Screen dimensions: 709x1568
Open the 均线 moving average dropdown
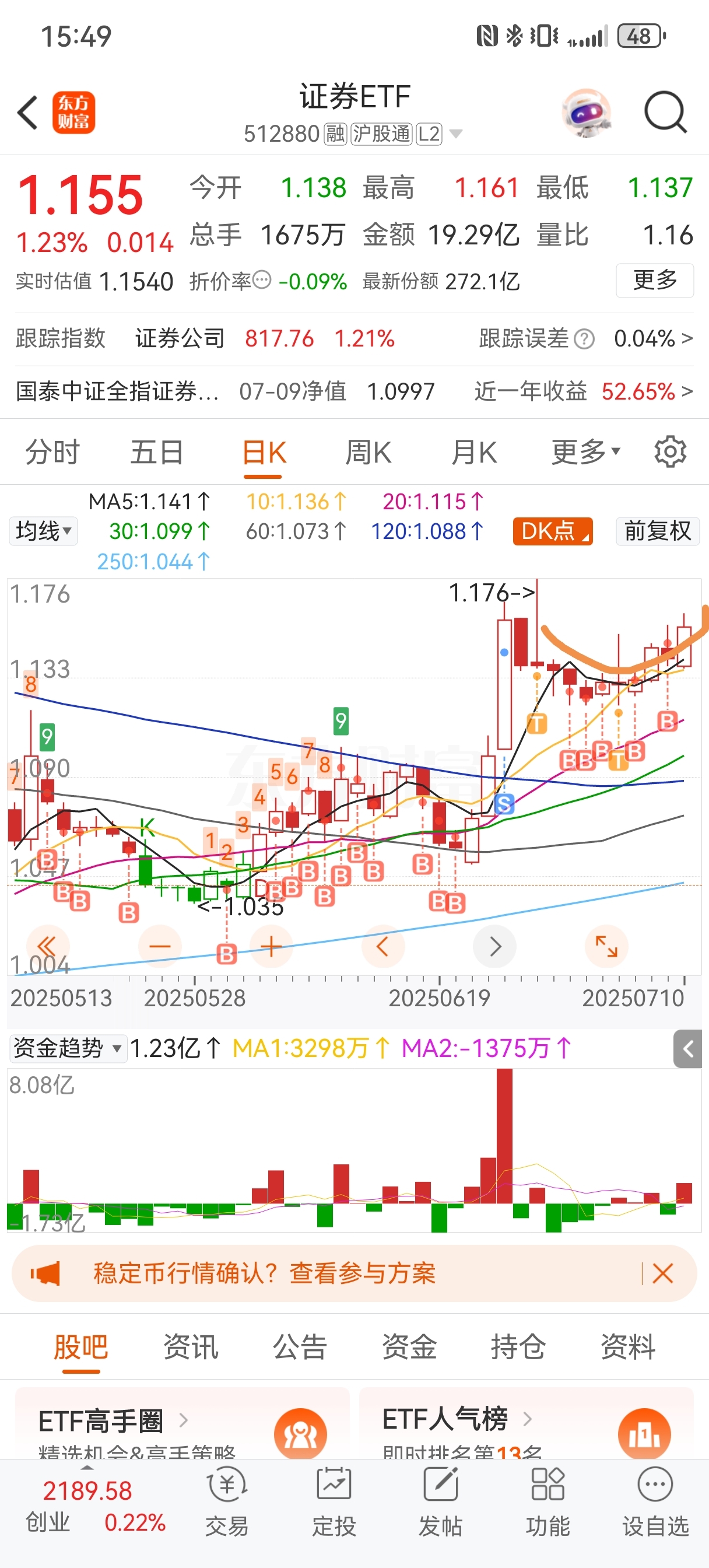tap(43, 531)
